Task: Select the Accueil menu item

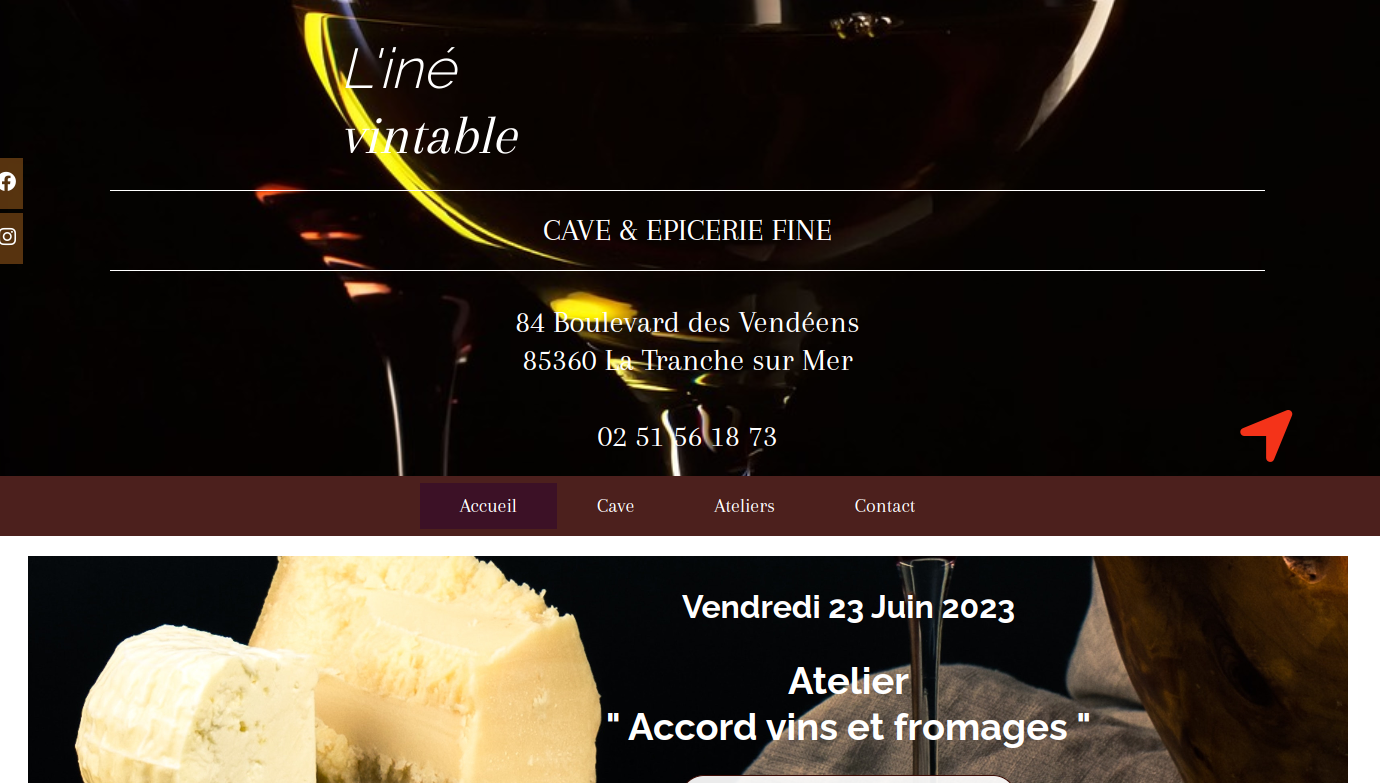Action: (488, 506)
